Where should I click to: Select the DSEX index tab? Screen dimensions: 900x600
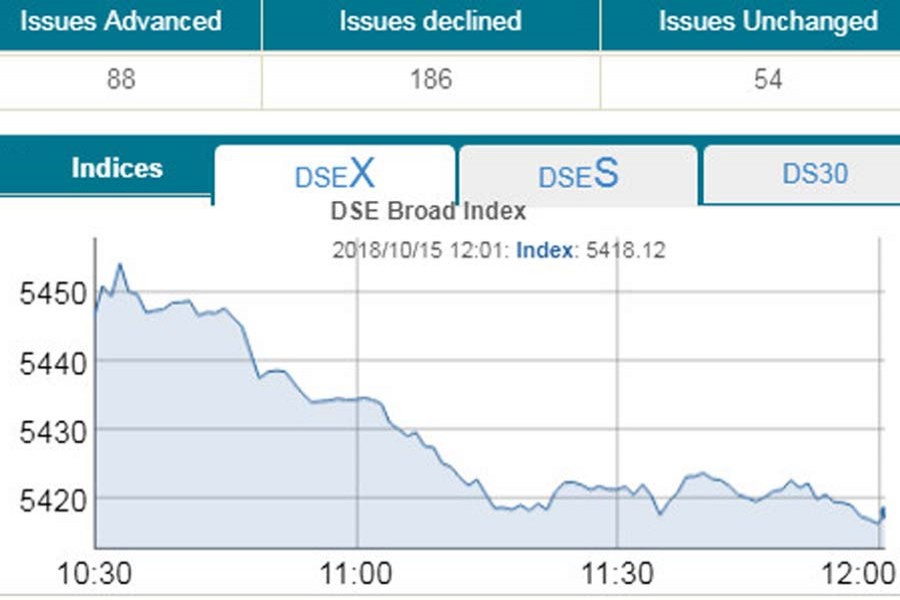[x=335, y=175]
